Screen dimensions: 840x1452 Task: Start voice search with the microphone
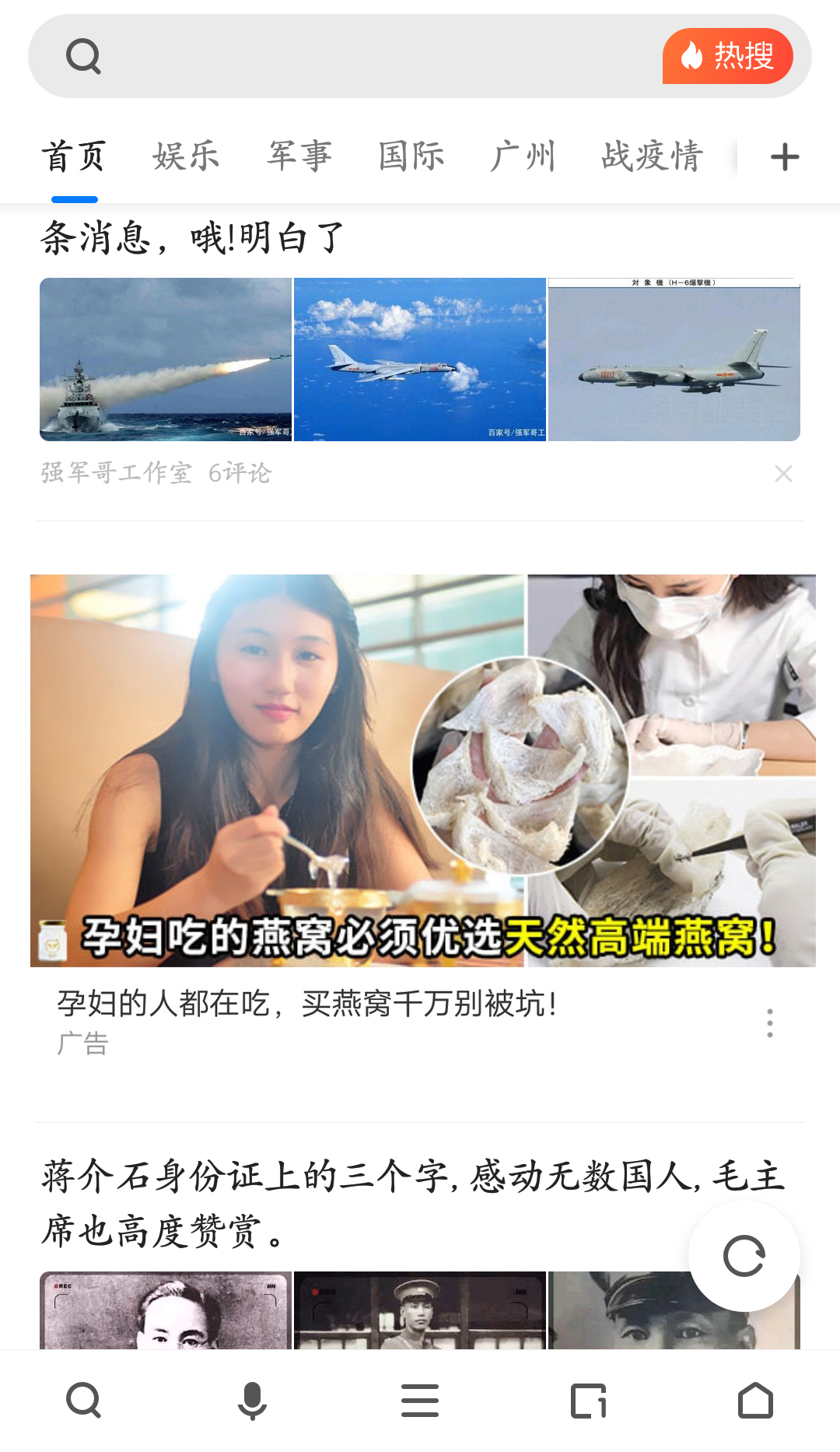coord(252,1401)
